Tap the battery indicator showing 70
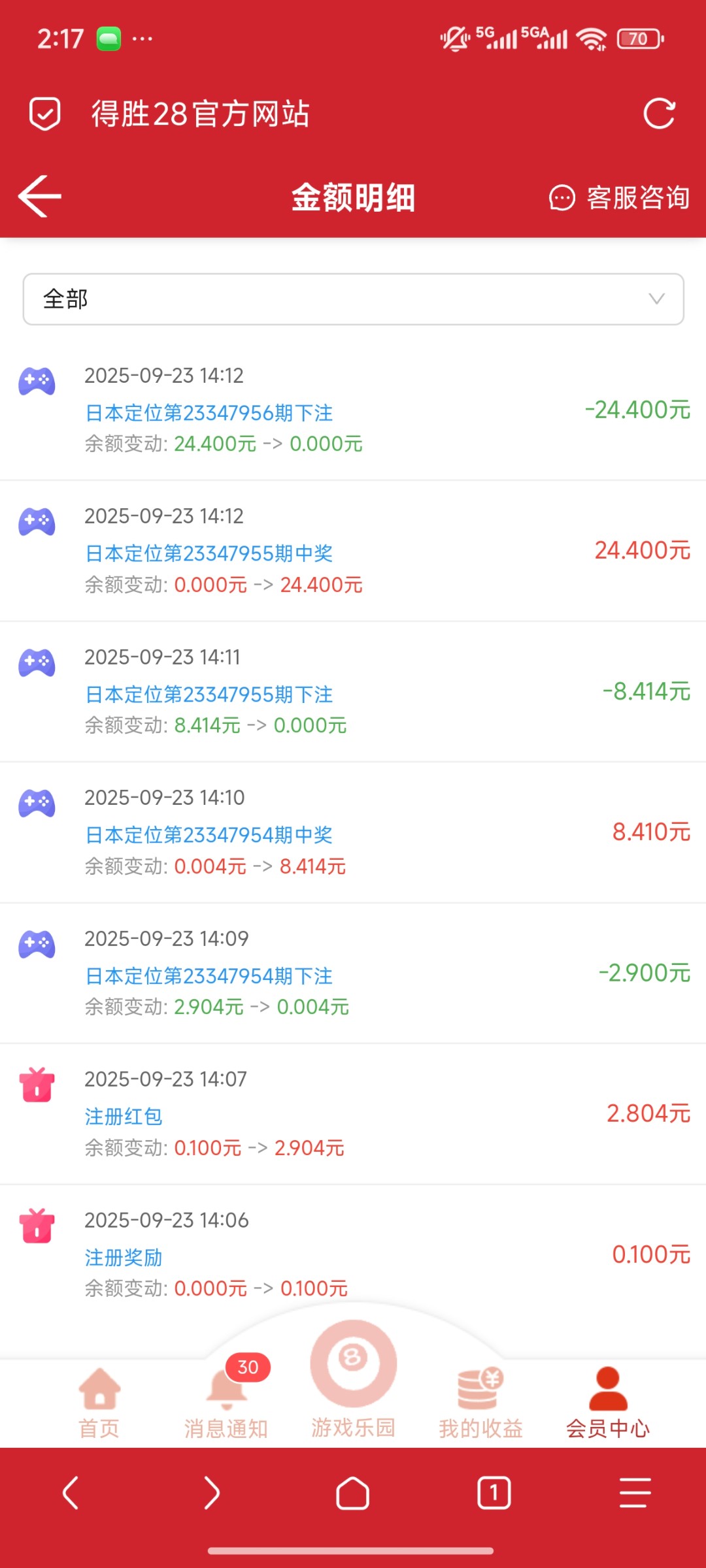 coord(639,39)
